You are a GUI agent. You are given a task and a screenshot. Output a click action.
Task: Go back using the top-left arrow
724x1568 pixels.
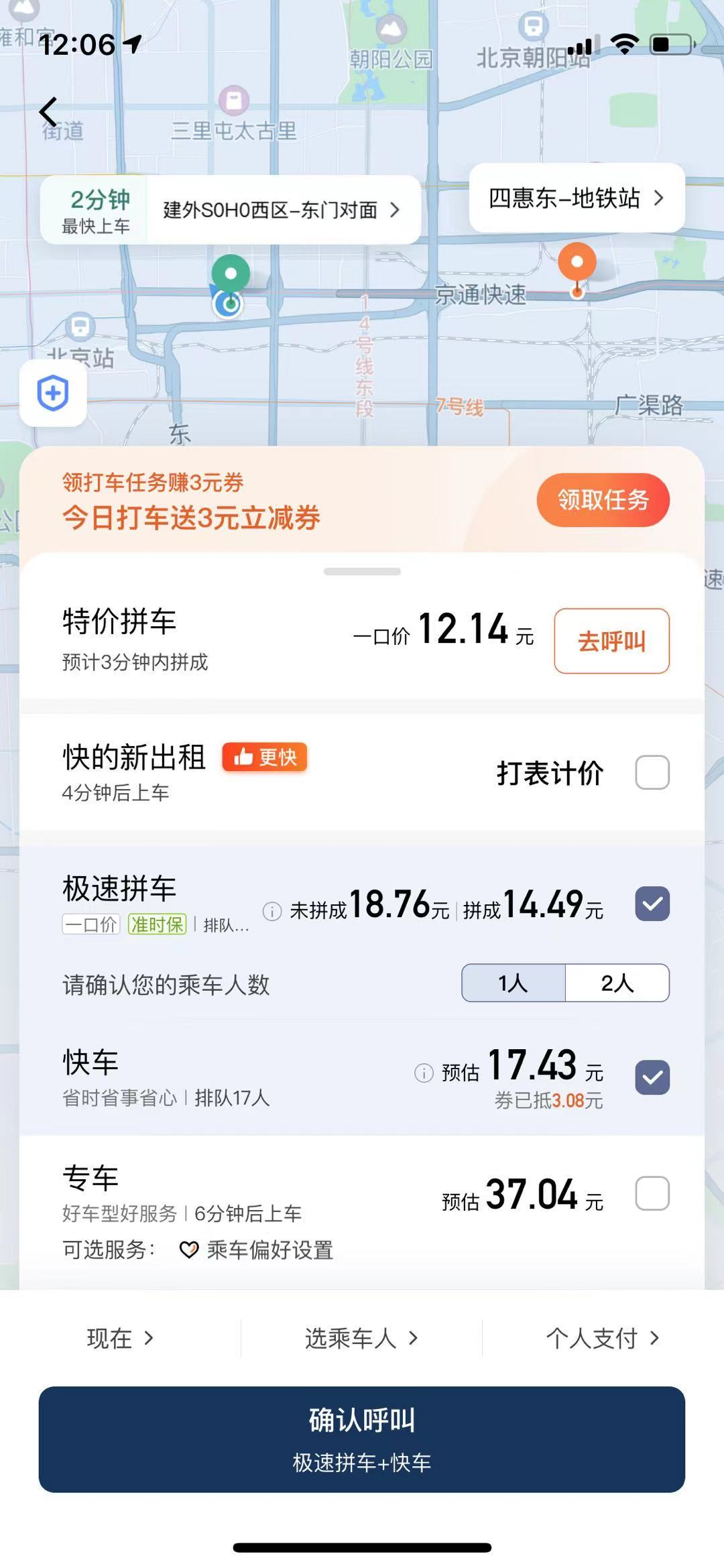click(x=48, y=112)
